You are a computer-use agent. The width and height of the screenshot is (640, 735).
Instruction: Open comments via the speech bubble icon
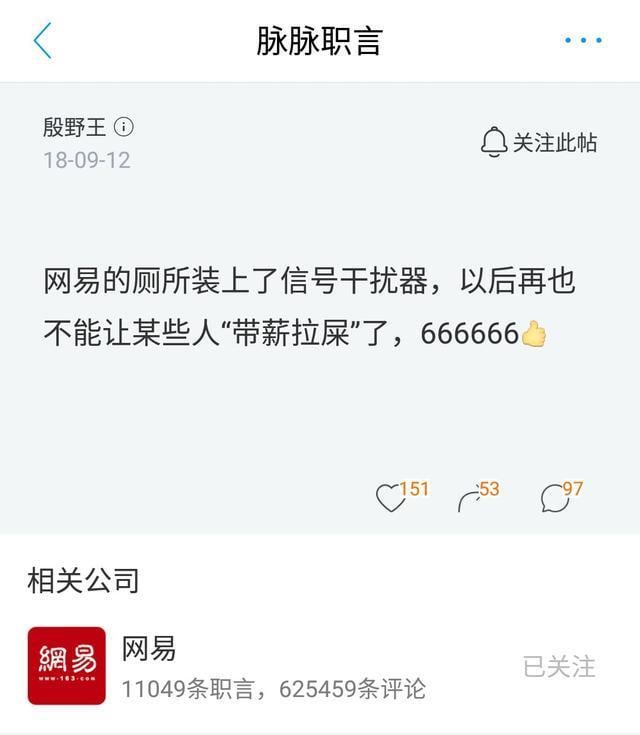click(554, 497)
